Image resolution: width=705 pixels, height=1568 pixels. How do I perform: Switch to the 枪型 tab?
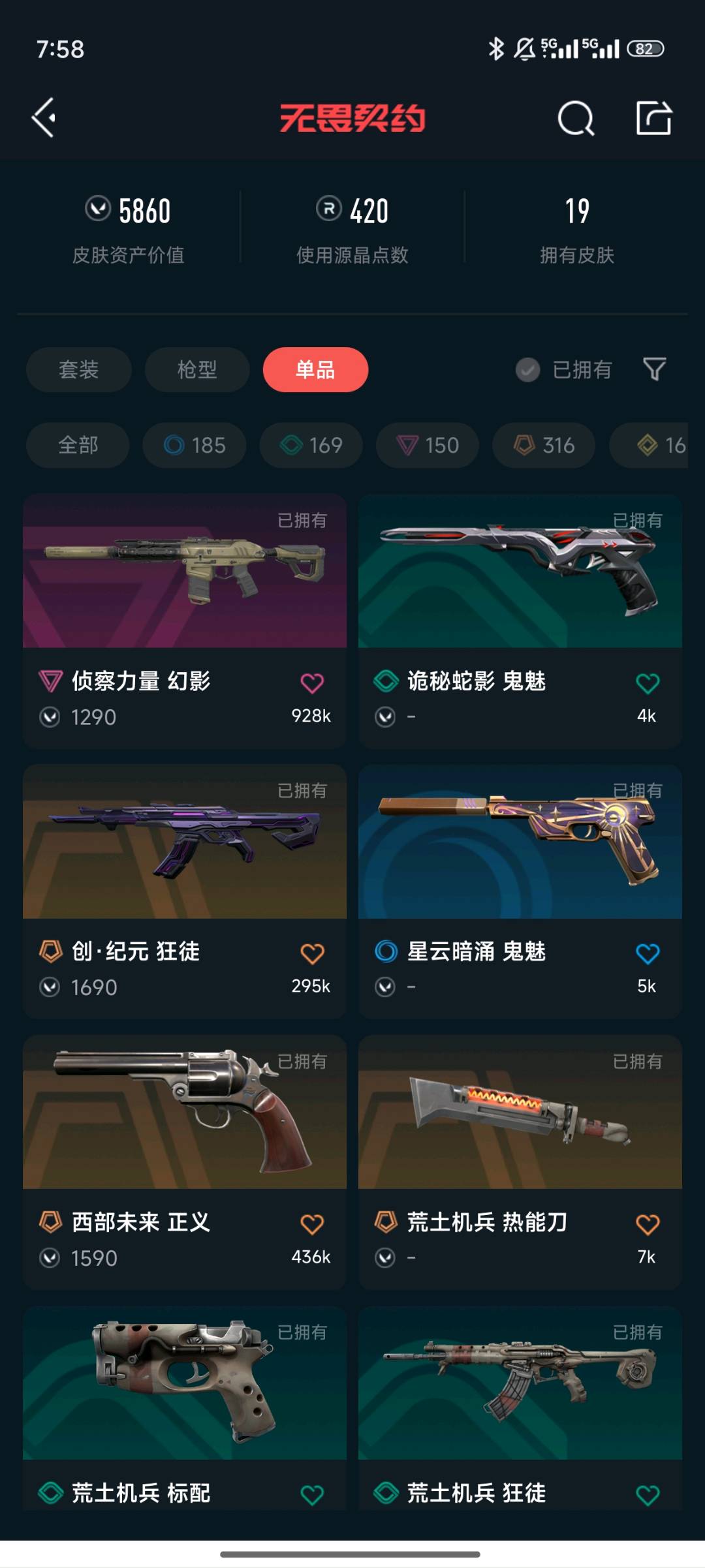coord(197,369)
